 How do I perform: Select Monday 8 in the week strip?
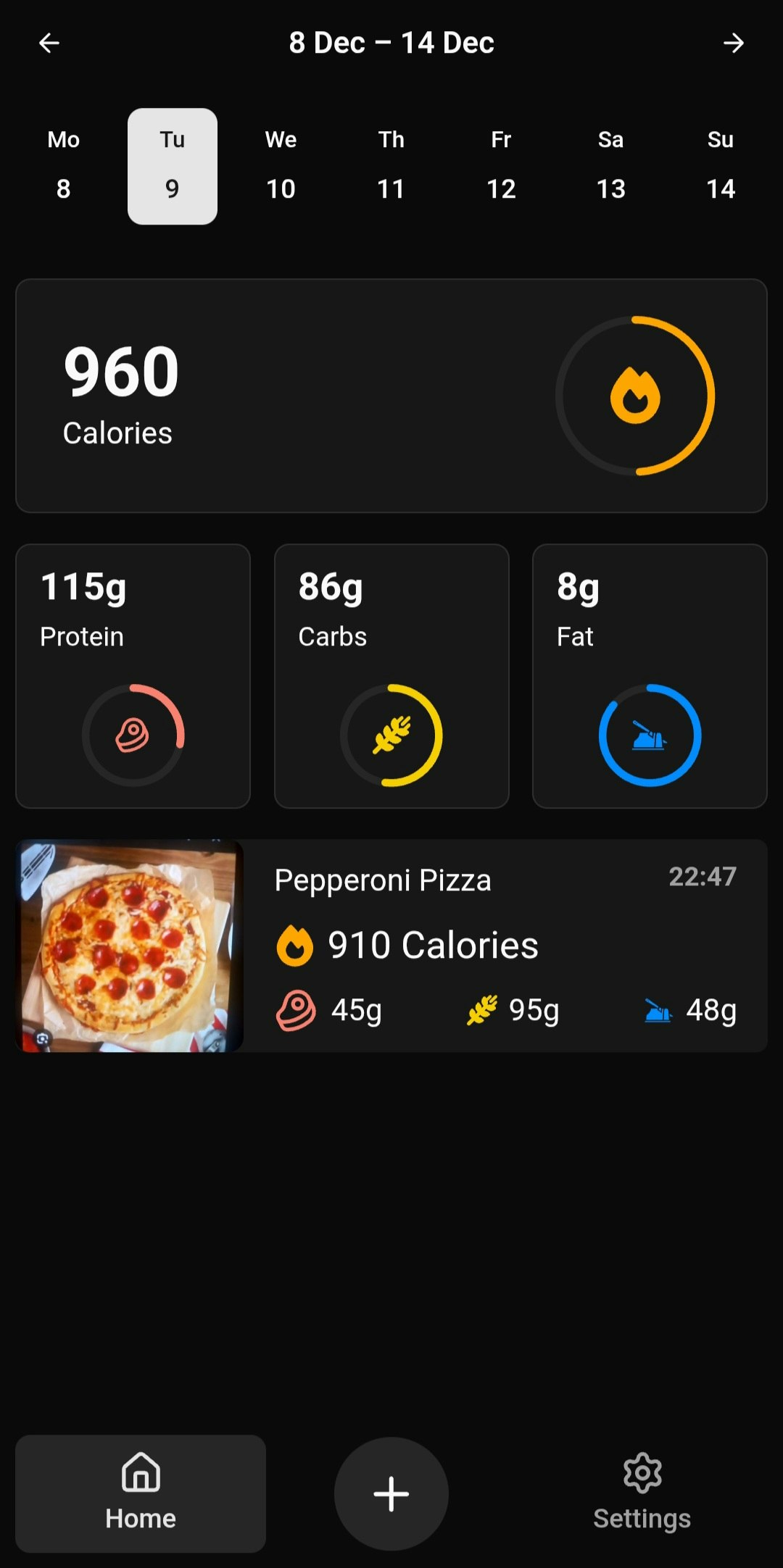[x=64, y=166]
